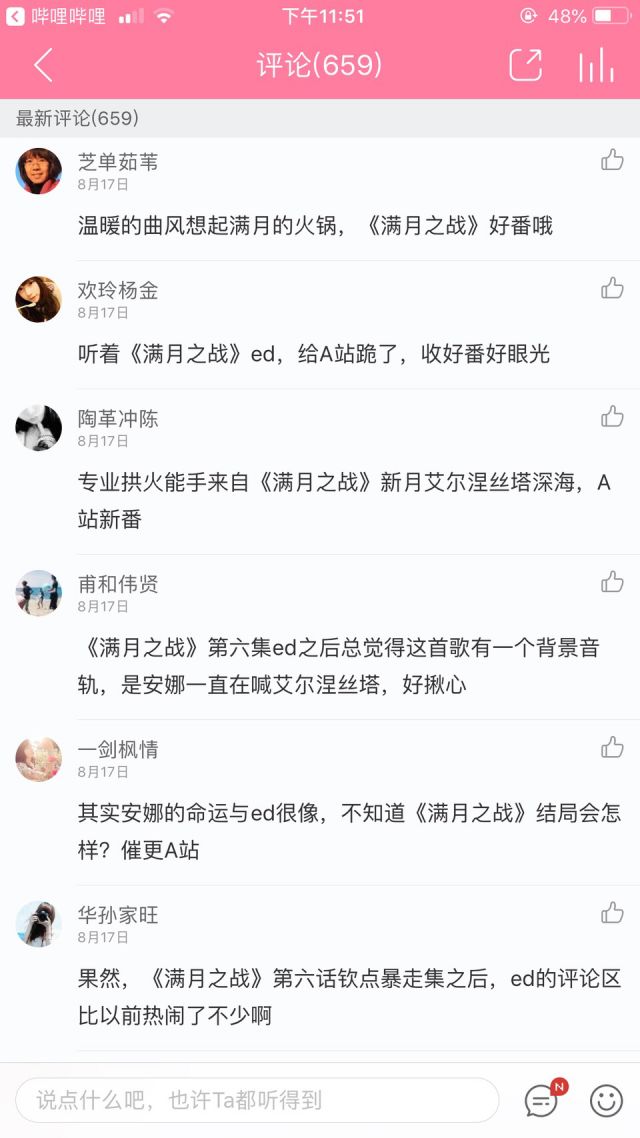640x1138 pixels.
Task: Like the comment by 一剑枫情
Action: coord(612,747)
